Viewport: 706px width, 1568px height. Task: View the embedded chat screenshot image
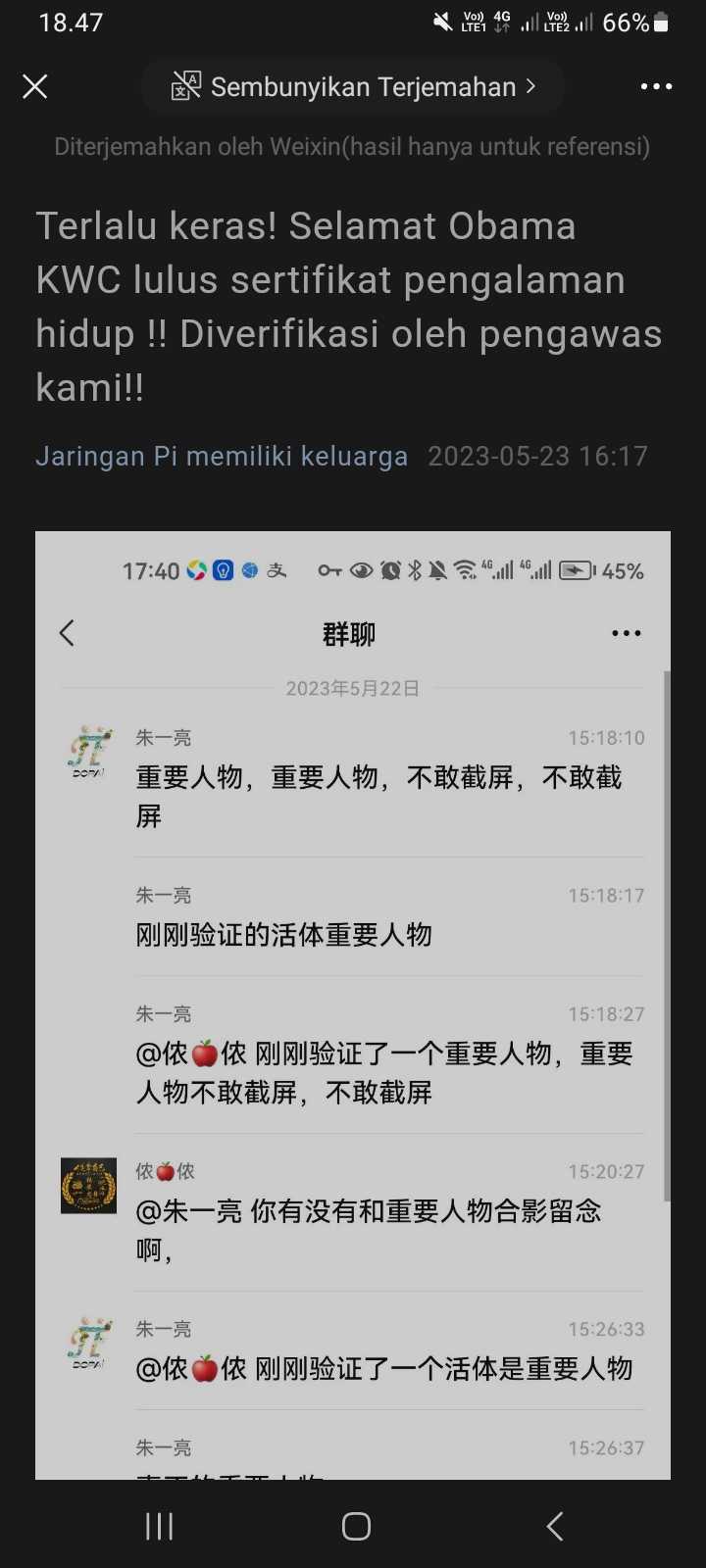[353, 1004]
